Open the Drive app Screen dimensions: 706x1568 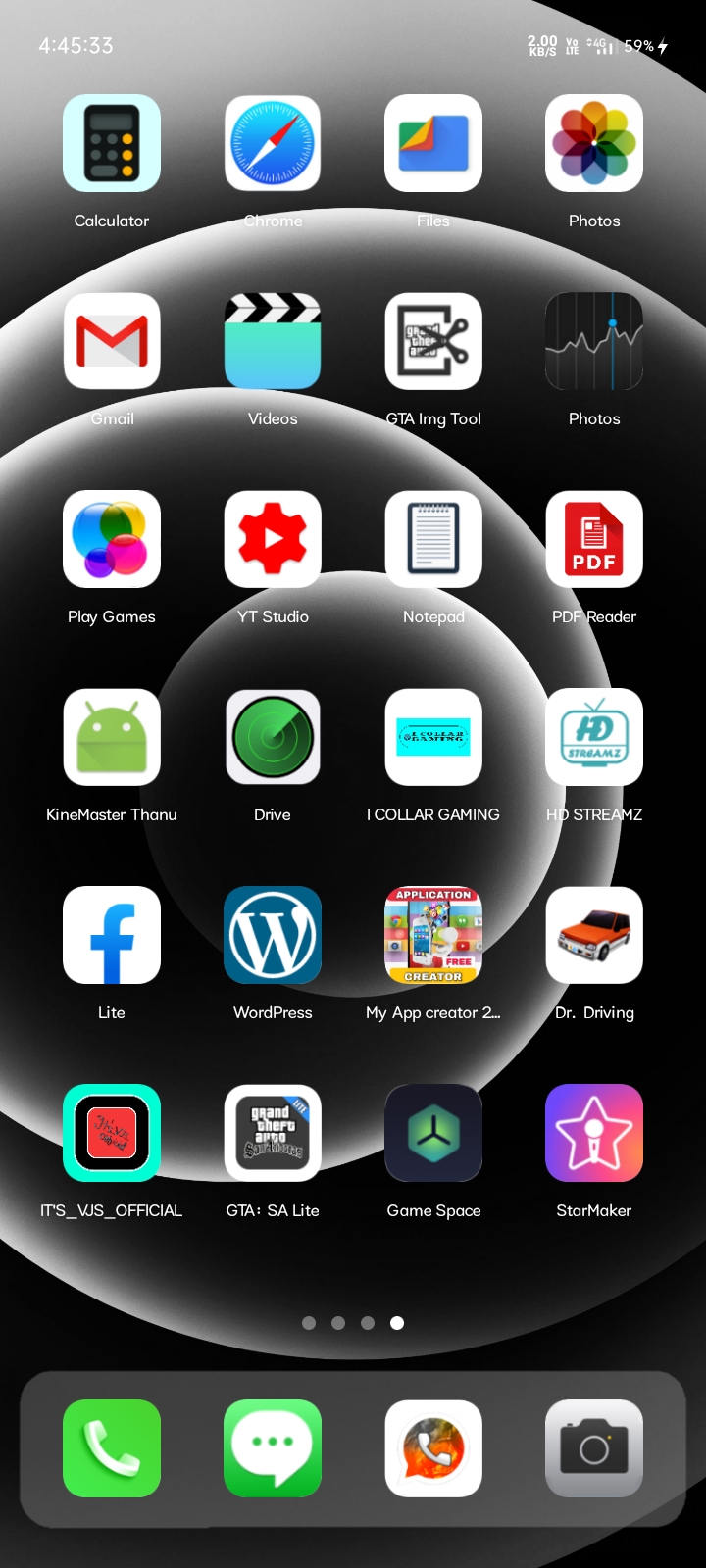coord(273,737)
